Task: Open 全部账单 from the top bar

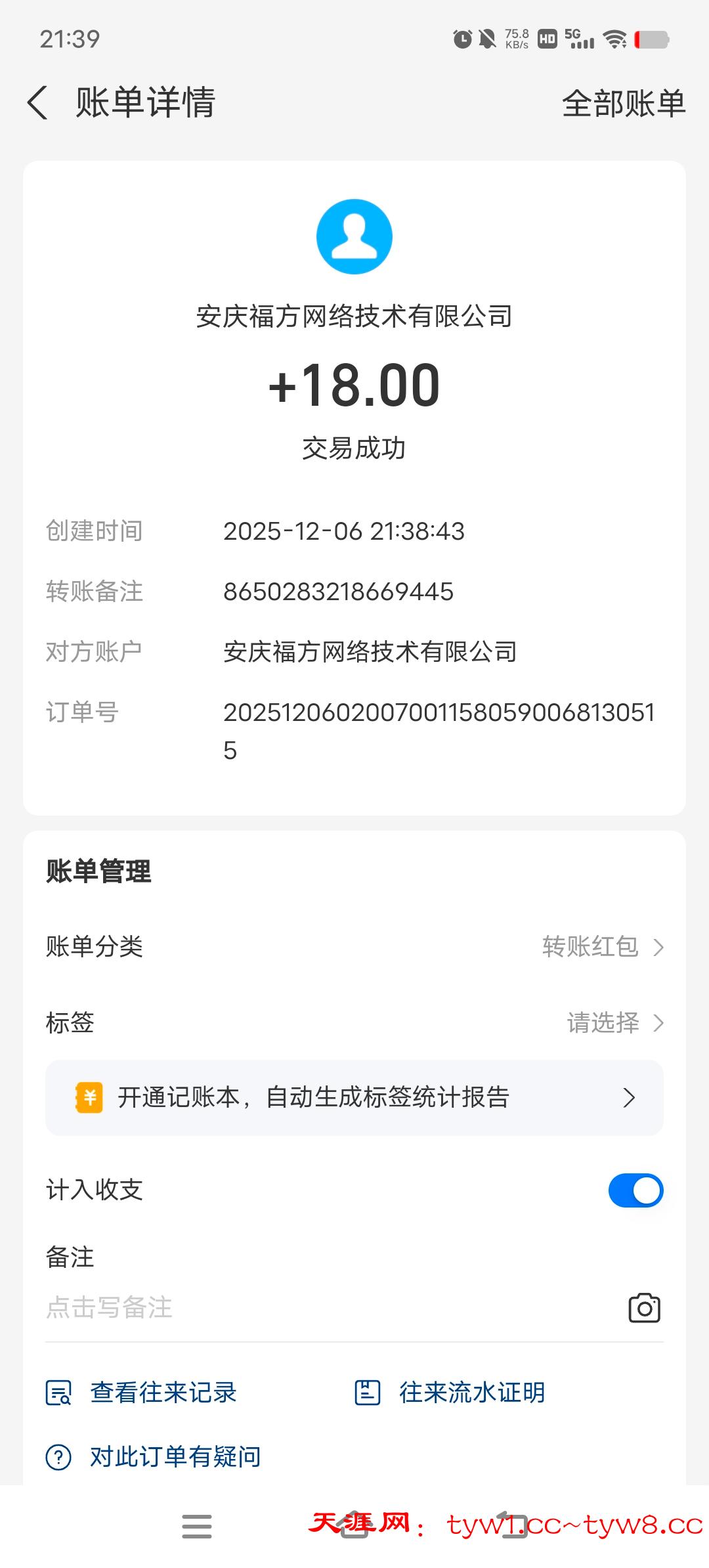Action: 624,102
